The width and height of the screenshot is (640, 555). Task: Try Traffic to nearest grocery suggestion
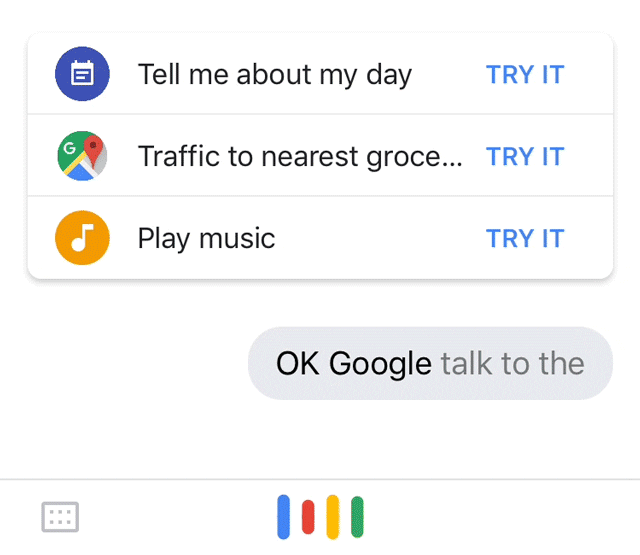click(x=524, y=157)
